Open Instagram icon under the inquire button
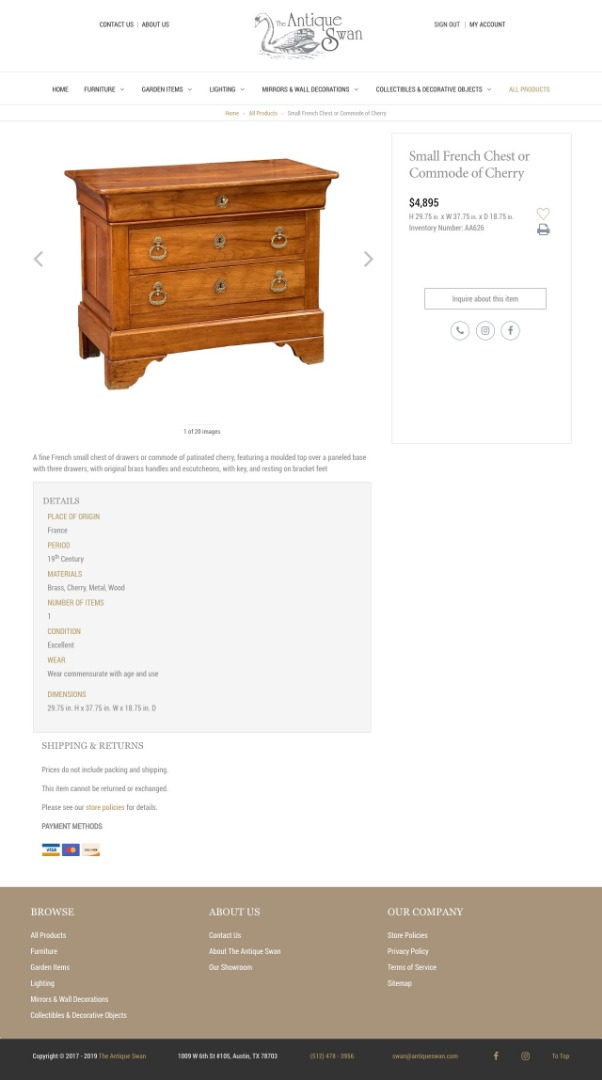This screenshot has height=1080, width=602. click(x=485, y=331)
